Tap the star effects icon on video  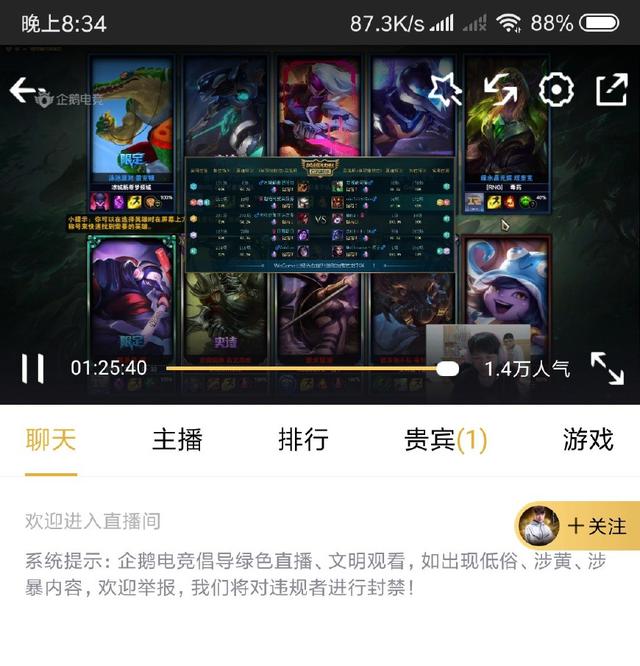[x=444, y=91]
